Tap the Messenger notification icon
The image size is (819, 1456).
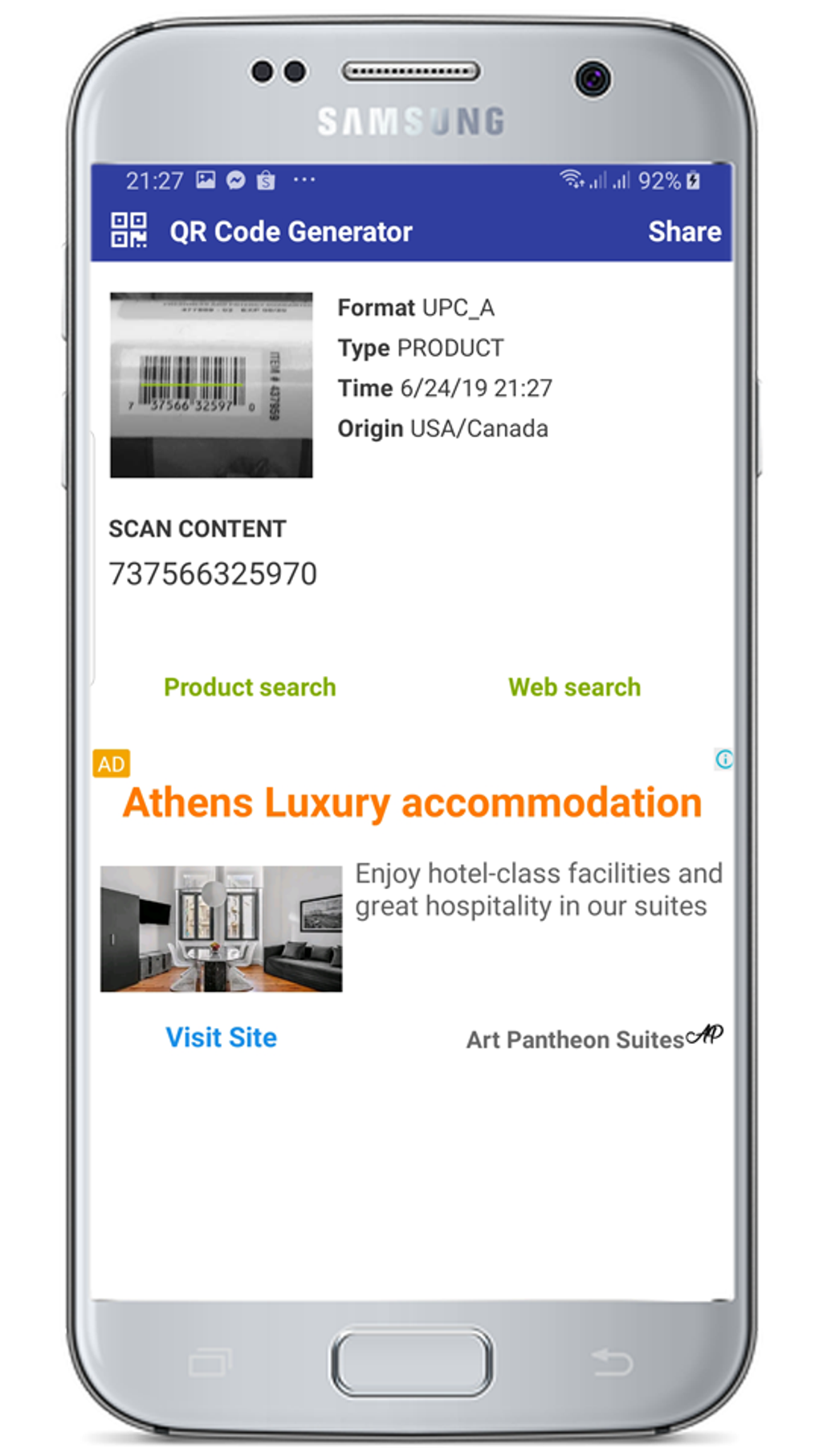[236, 181]
